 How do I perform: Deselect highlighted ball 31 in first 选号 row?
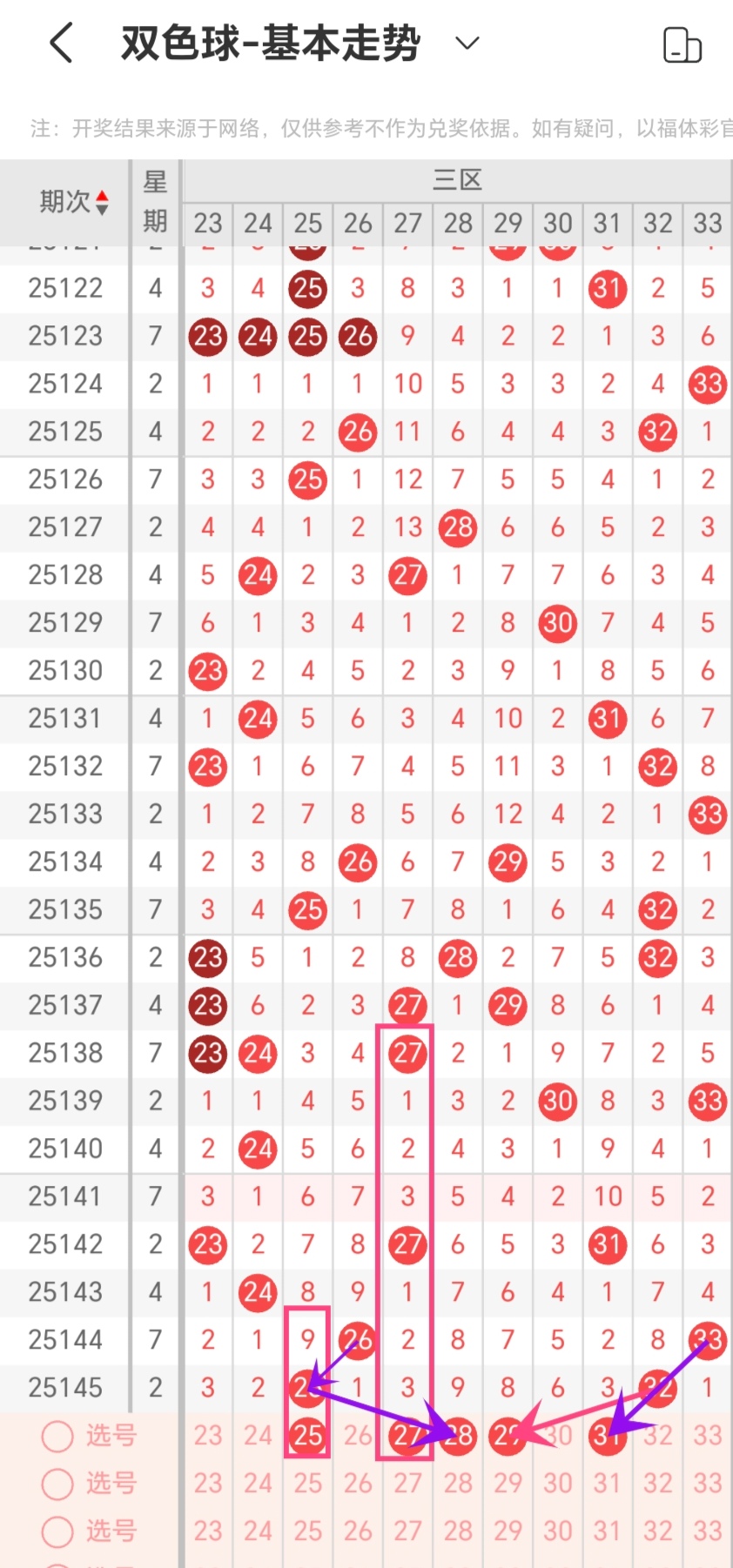tap(607, 1436)
